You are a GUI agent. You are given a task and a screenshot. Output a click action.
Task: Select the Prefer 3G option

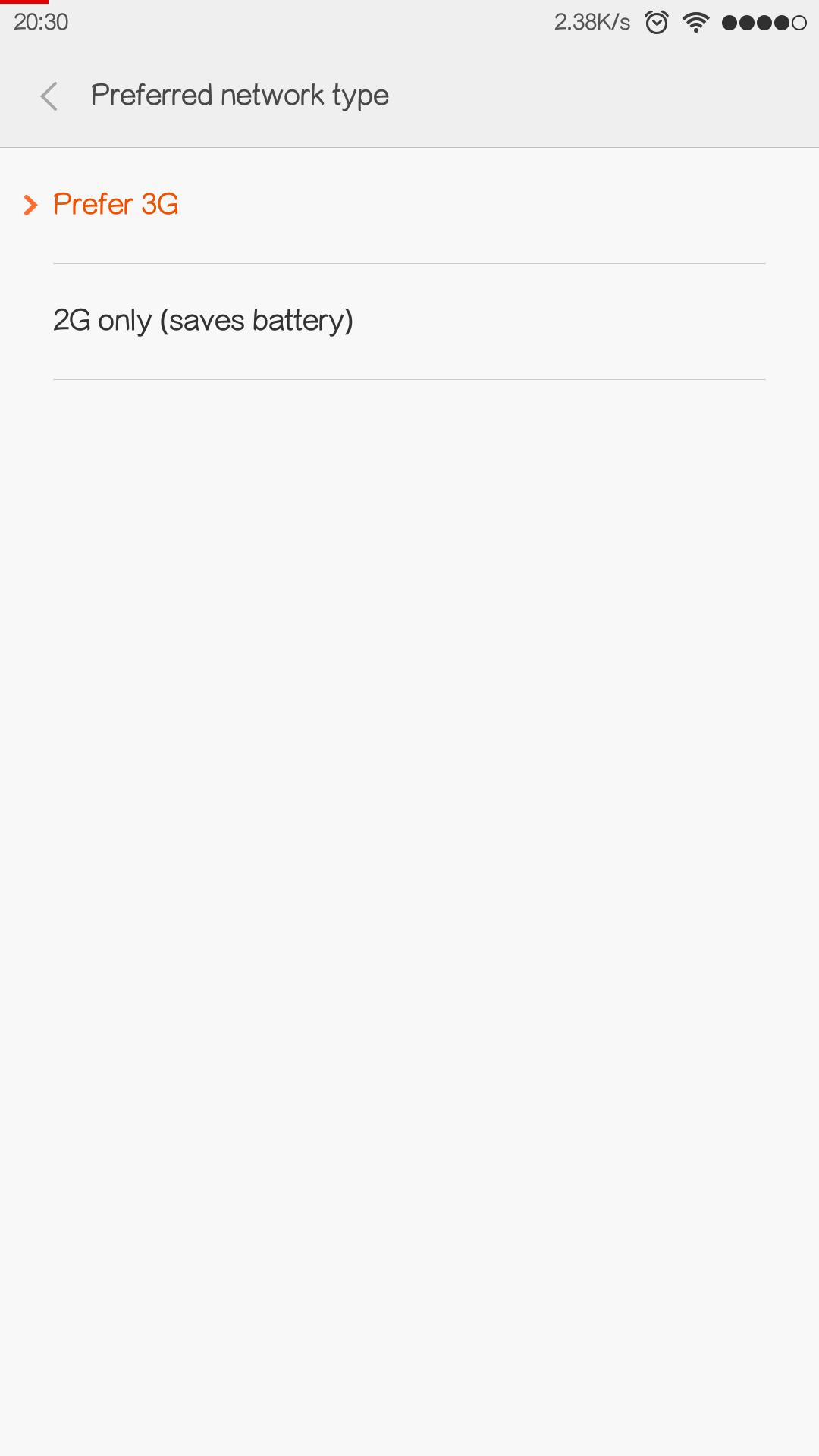coord(116,205)
